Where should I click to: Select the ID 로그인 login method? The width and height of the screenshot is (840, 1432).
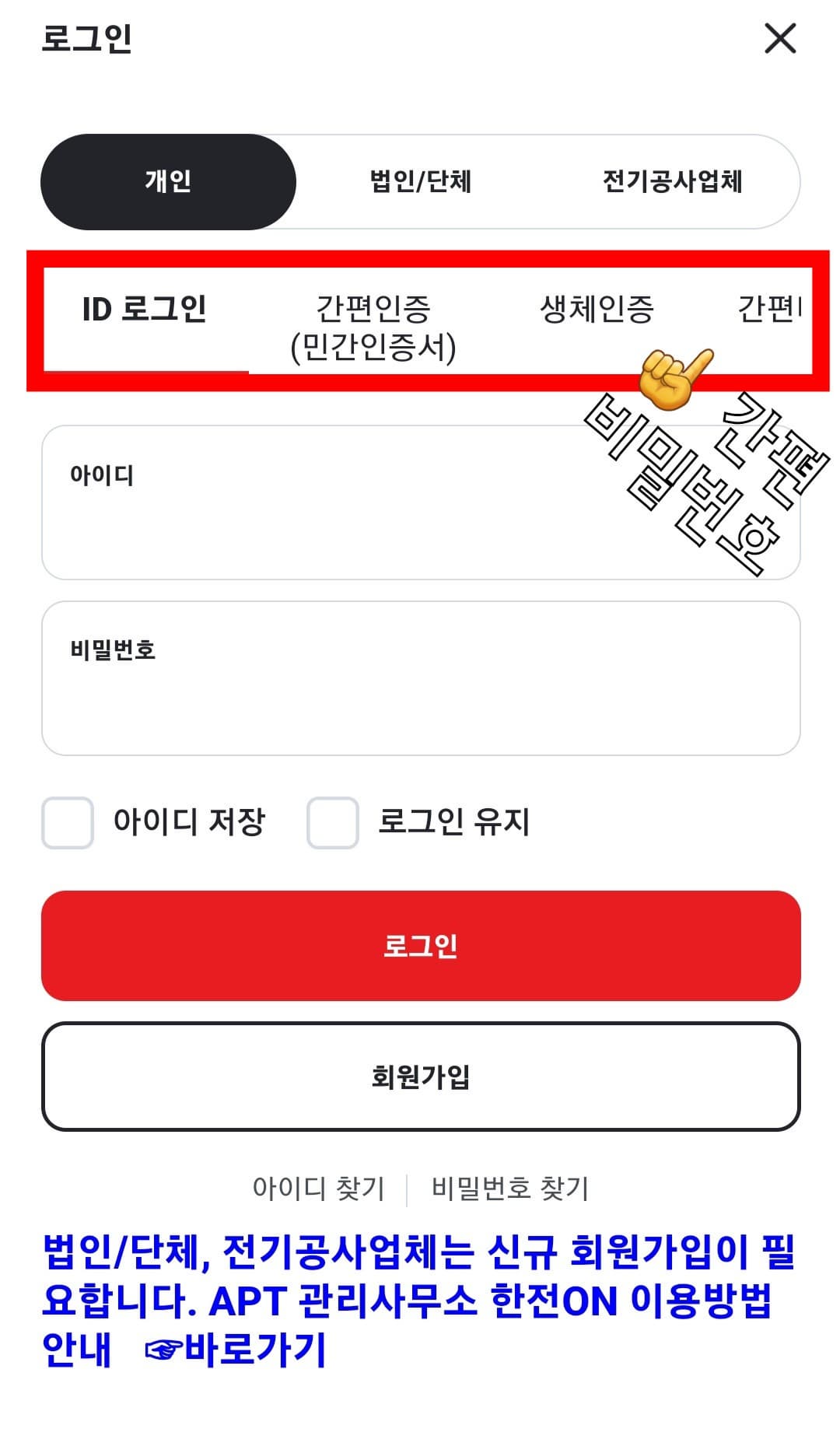pos(144,310)
